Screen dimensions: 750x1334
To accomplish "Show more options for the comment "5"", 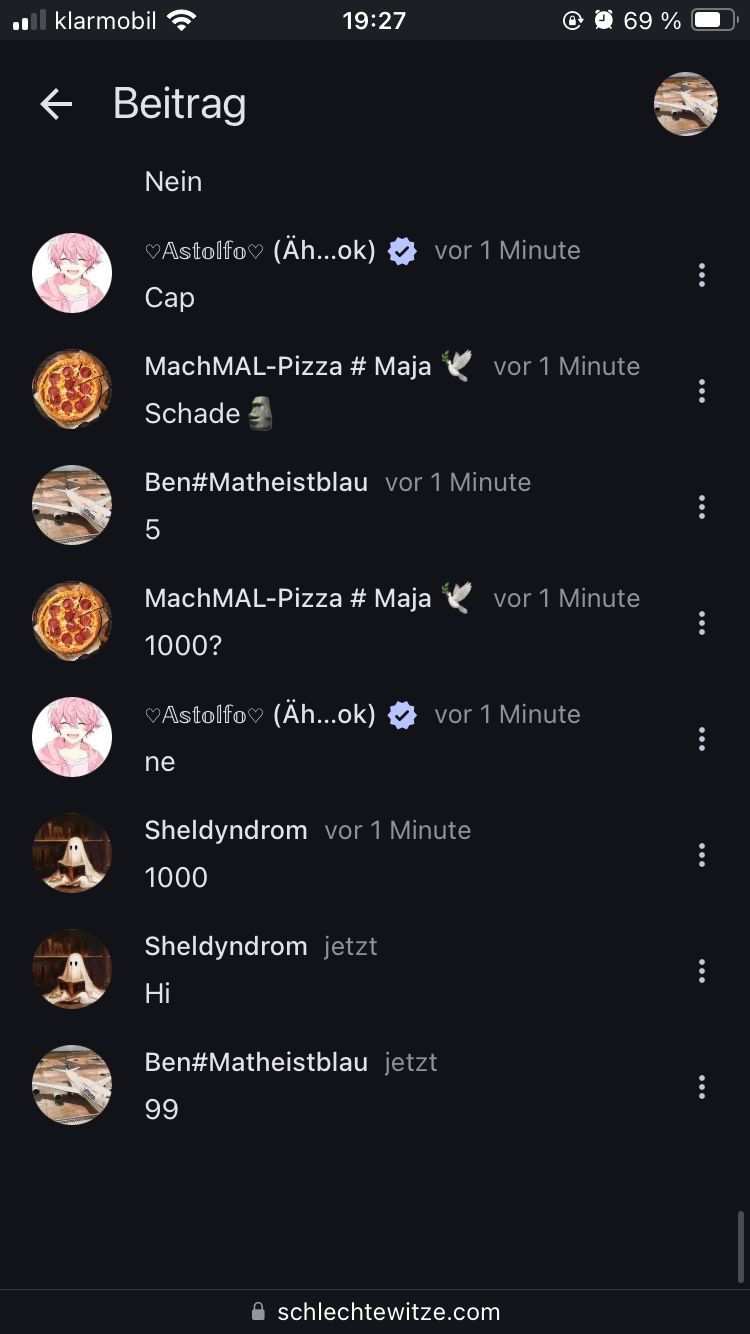I will (x=702, y=507).
